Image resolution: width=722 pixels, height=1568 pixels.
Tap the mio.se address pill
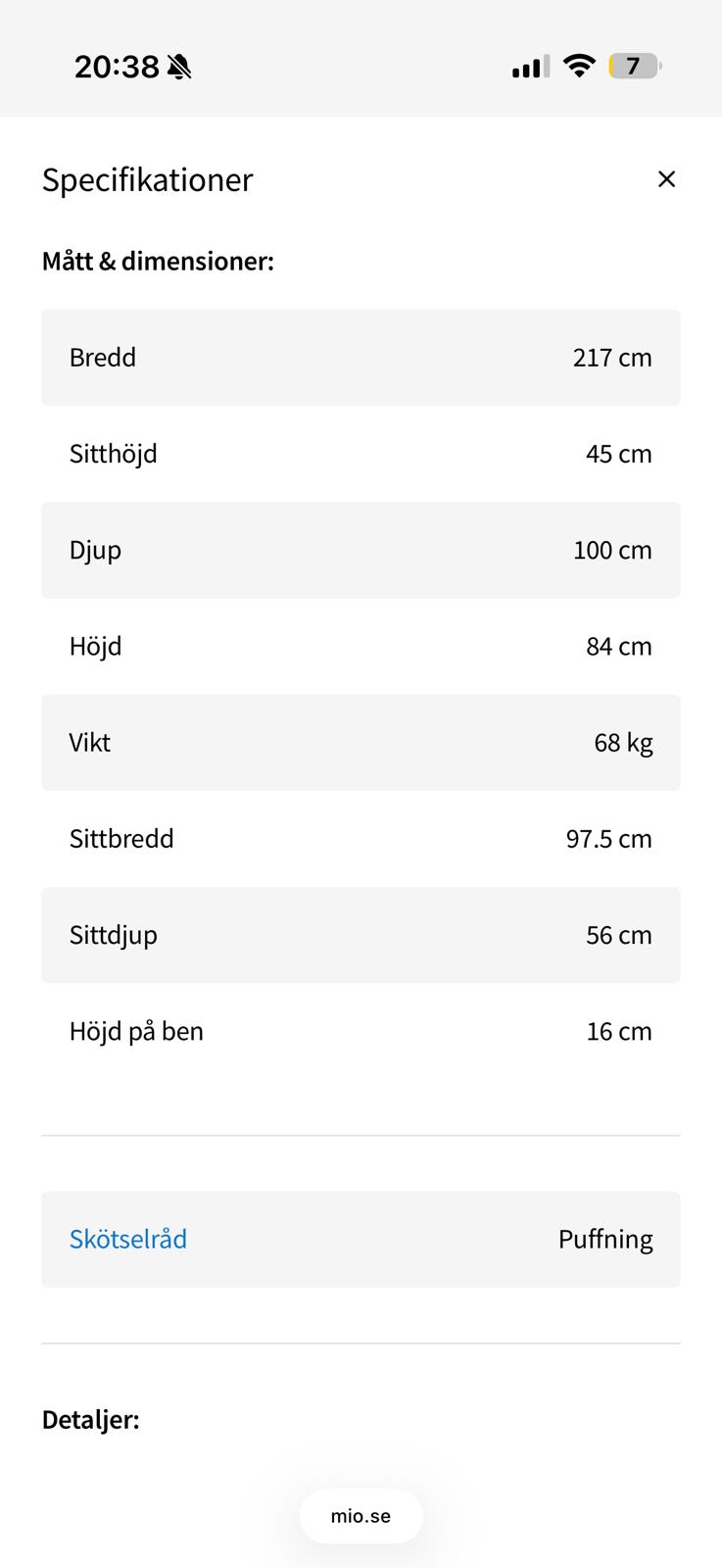pyautogui.click(x=361, y=1516)
